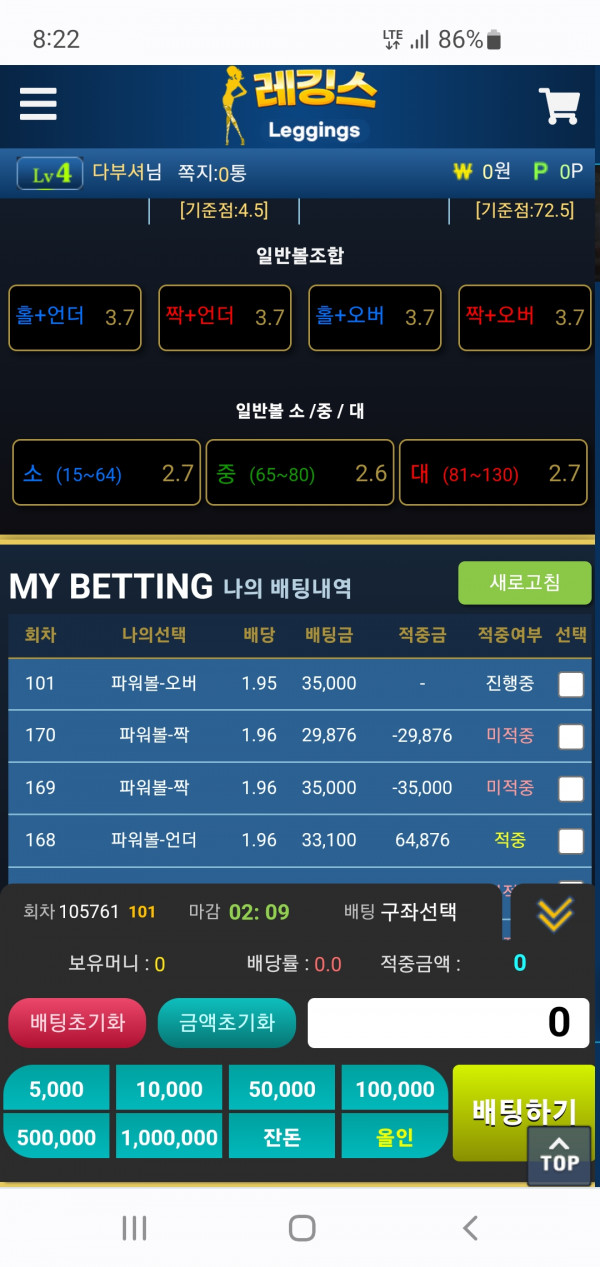
Task: Tap the 새로고침 refresh button
Action: pyautogui.click(x=524, y=583)
